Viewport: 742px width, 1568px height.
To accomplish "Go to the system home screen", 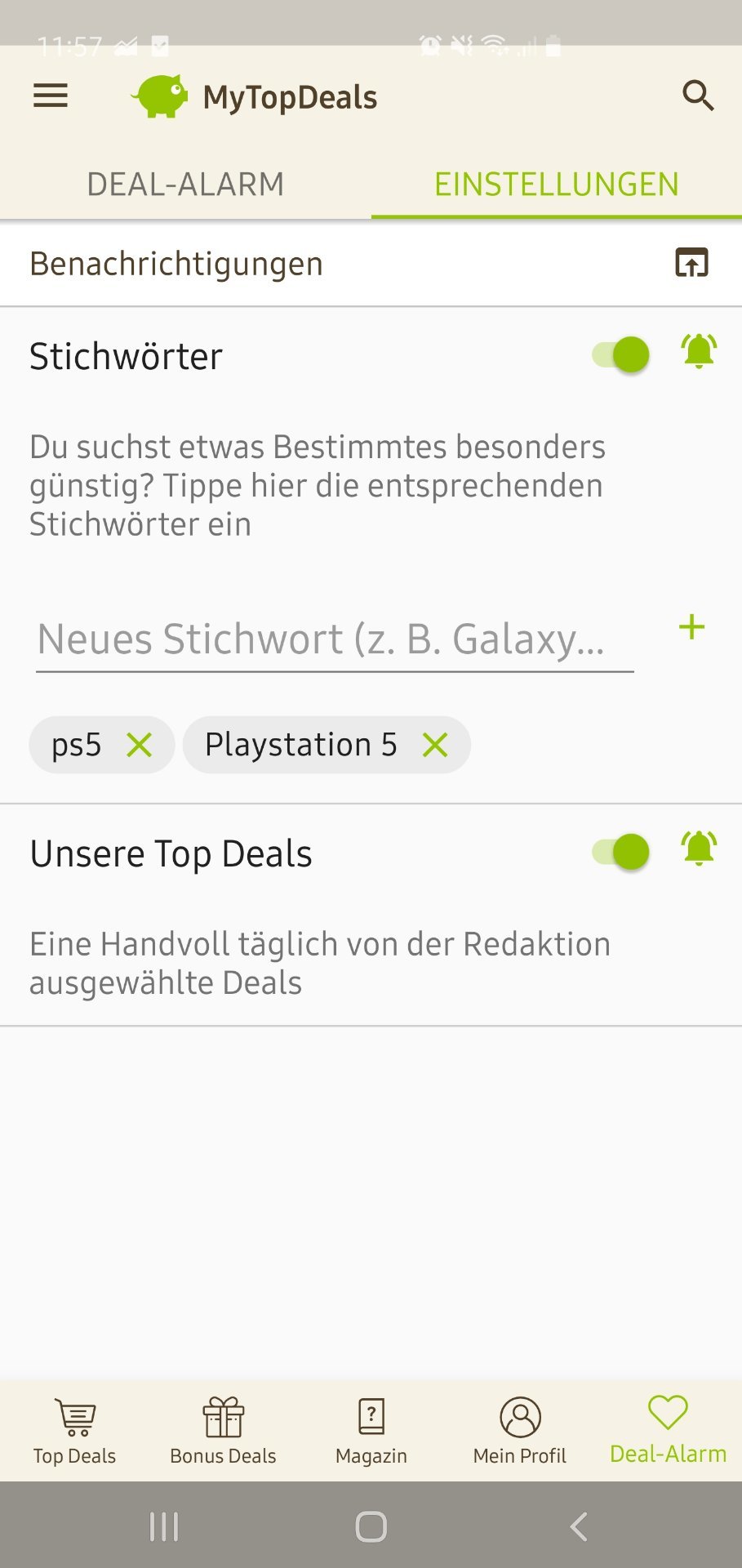I will click(371, 1526).
